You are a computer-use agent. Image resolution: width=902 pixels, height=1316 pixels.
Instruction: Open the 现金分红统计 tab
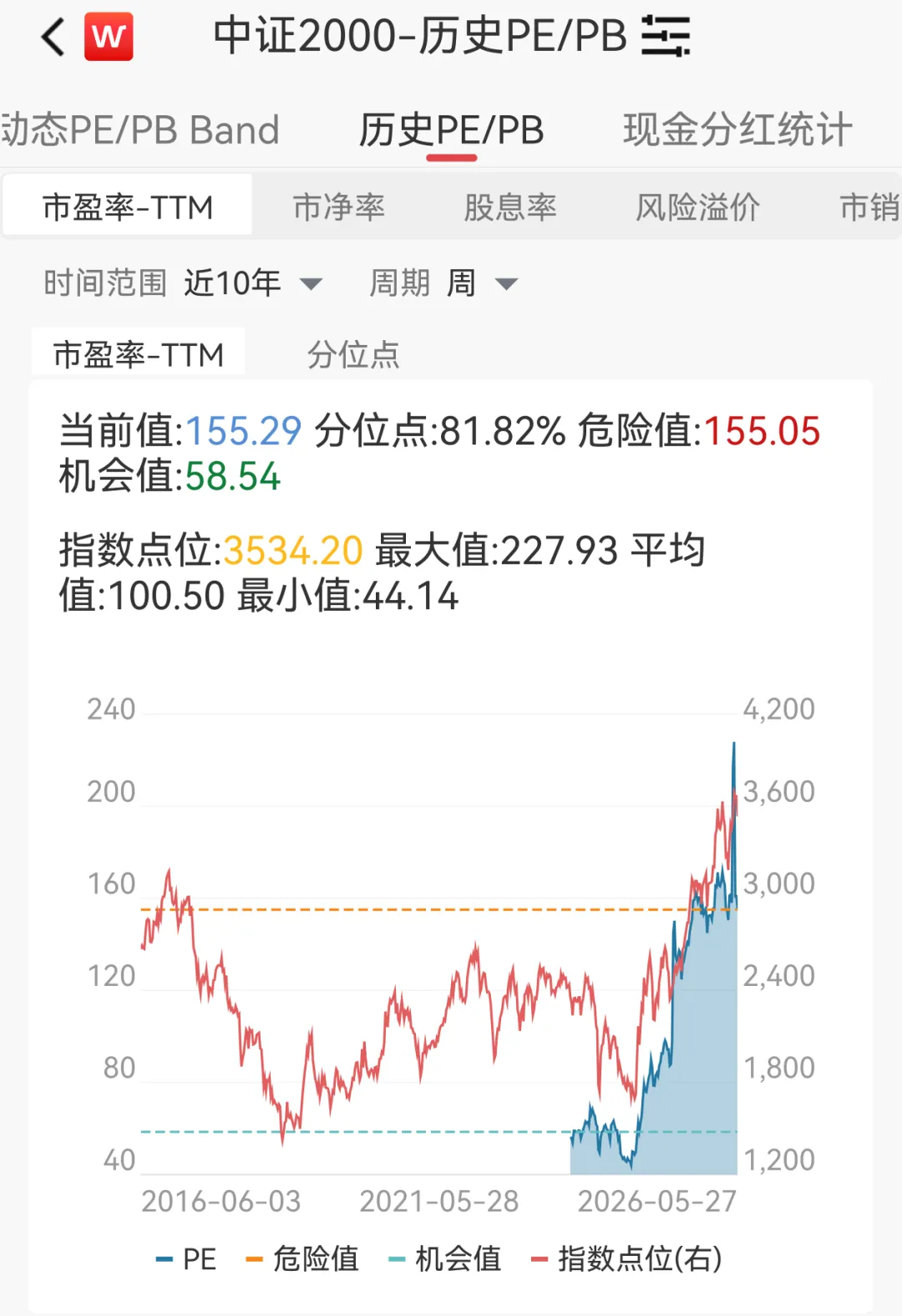click(x=737, y=130)
